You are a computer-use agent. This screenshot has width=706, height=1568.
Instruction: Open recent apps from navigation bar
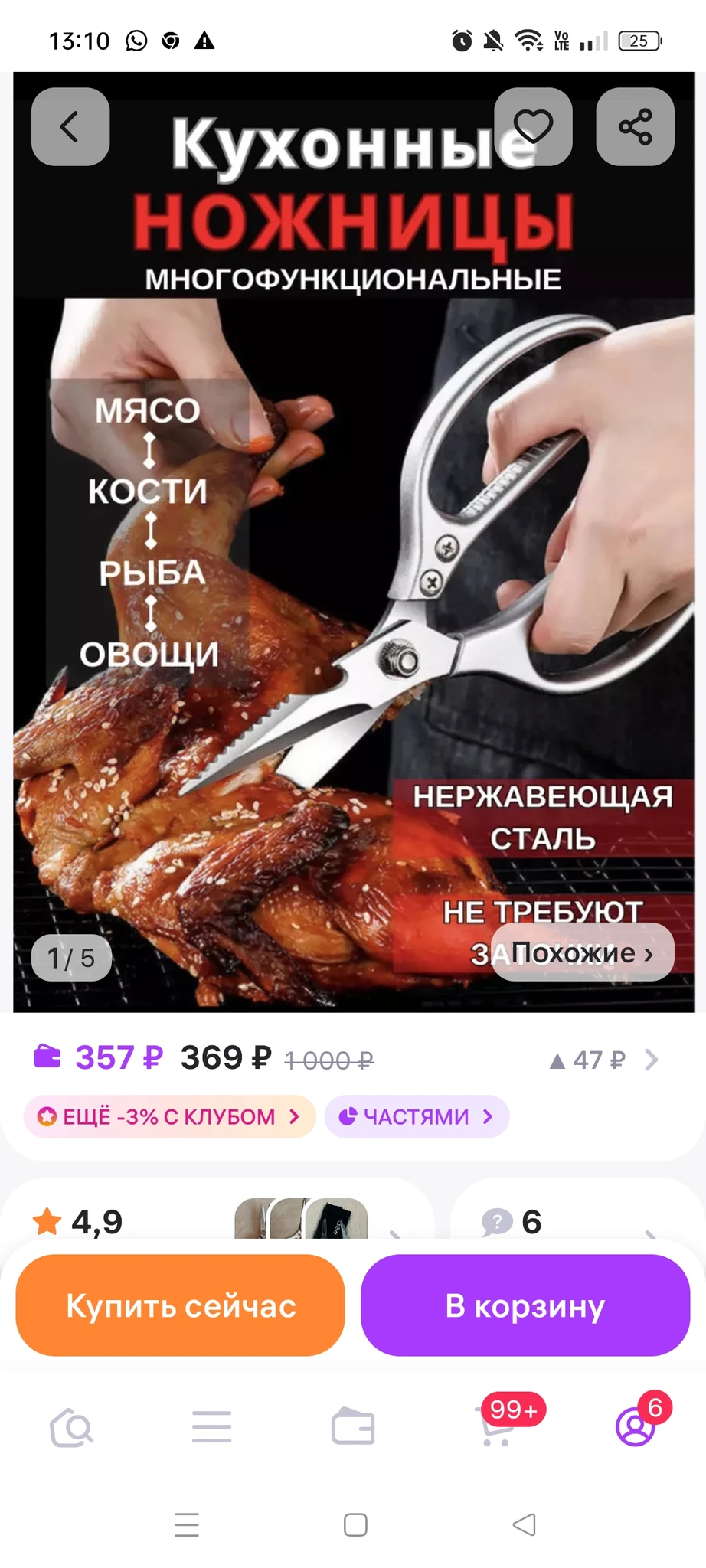(x=187, y=1524)
